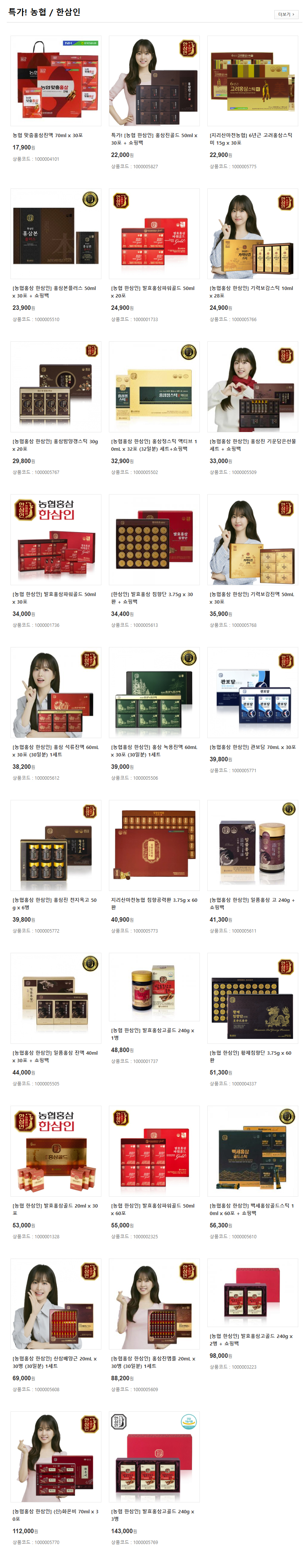
Task: Open 발효홍삼 침향단 3.75g x 30환 product
Action: [x=154, y=539]
